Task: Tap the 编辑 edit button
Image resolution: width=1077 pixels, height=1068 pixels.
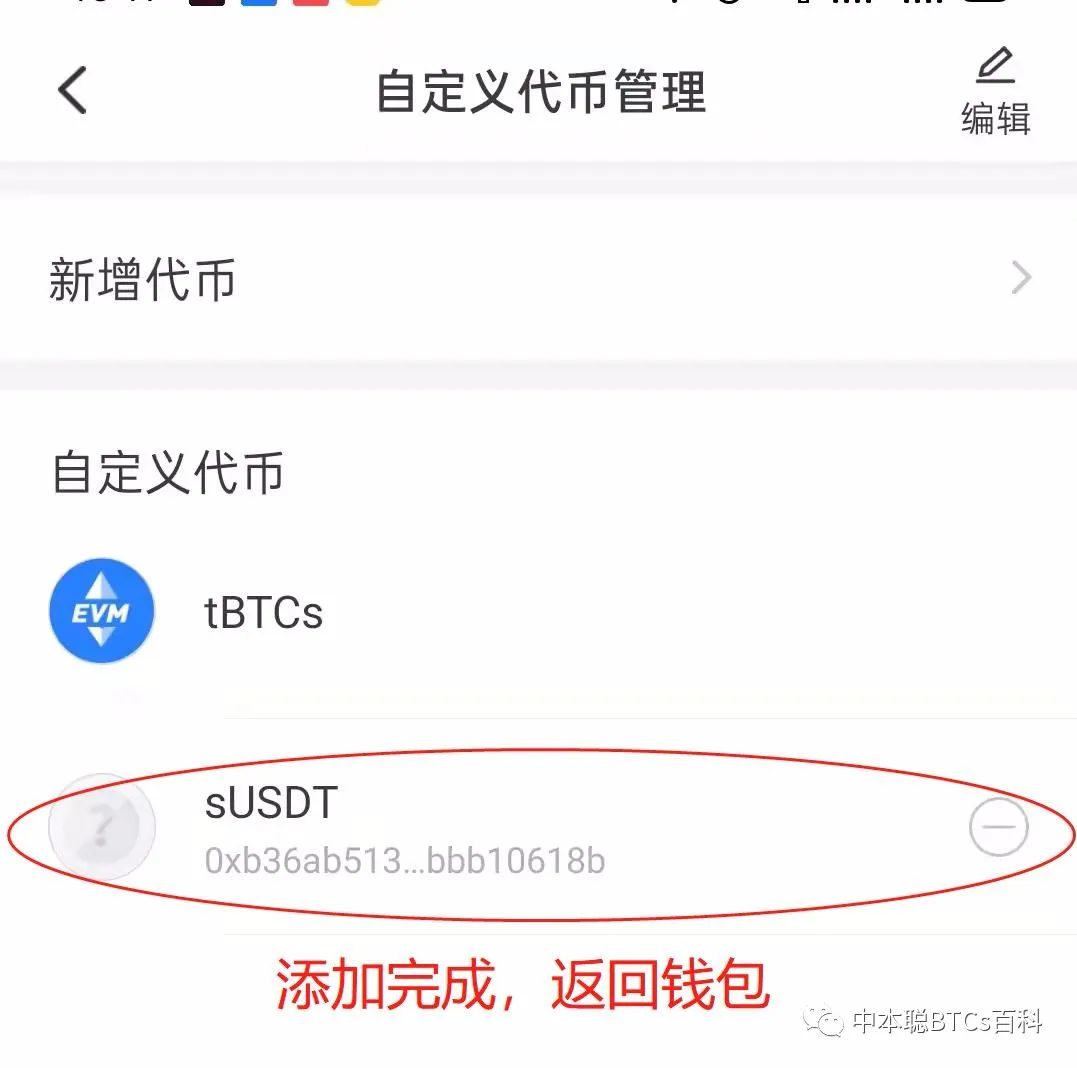Action: pyautogui.click(x=995, y=92)
